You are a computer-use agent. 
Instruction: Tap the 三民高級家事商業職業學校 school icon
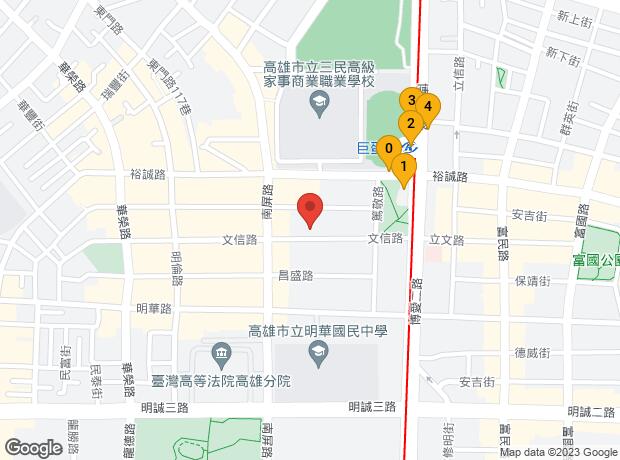tap(317, 102)
